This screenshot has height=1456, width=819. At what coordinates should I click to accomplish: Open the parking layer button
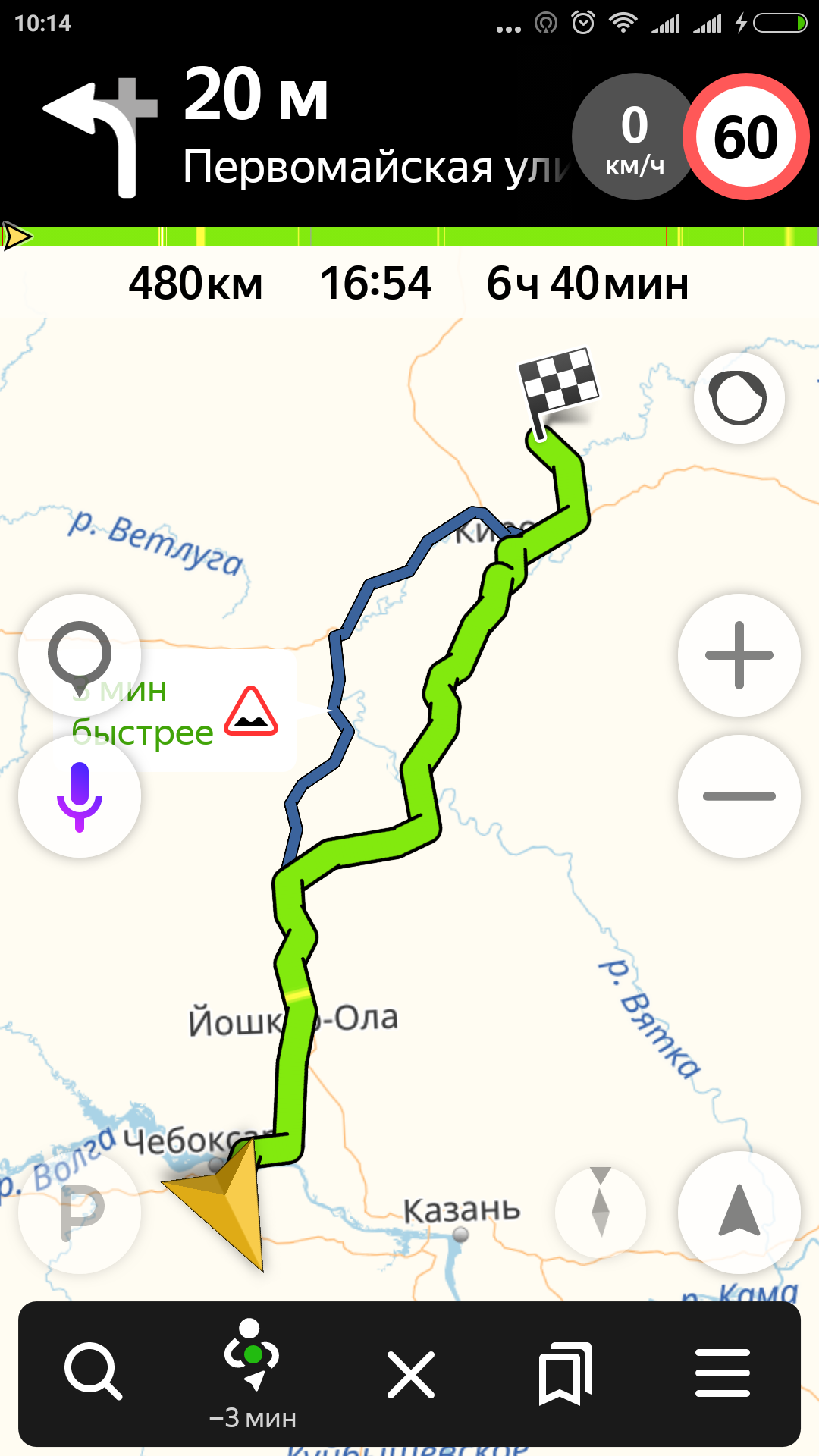coord(80,1212)
